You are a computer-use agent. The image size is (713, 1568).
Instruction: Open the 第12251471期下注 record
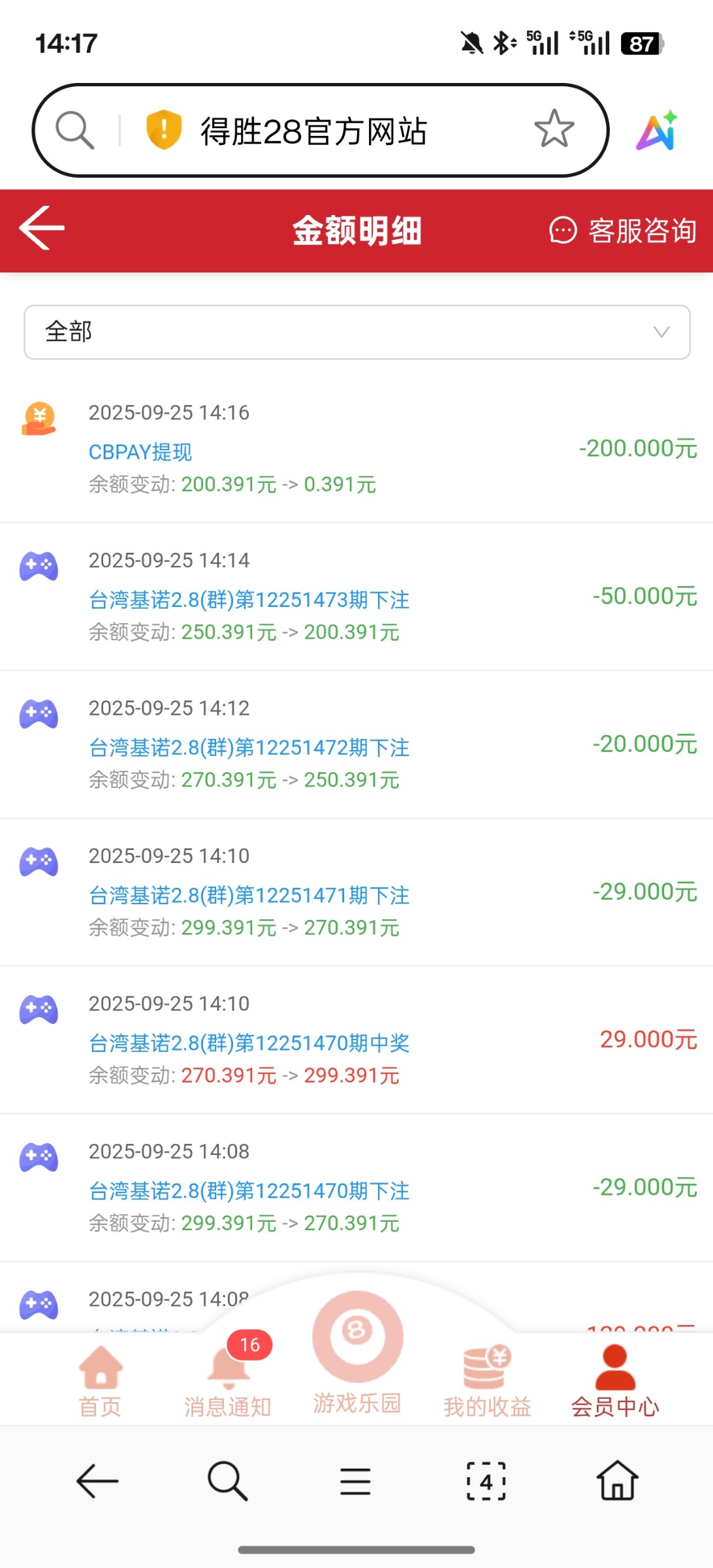[x=249, y=895]
